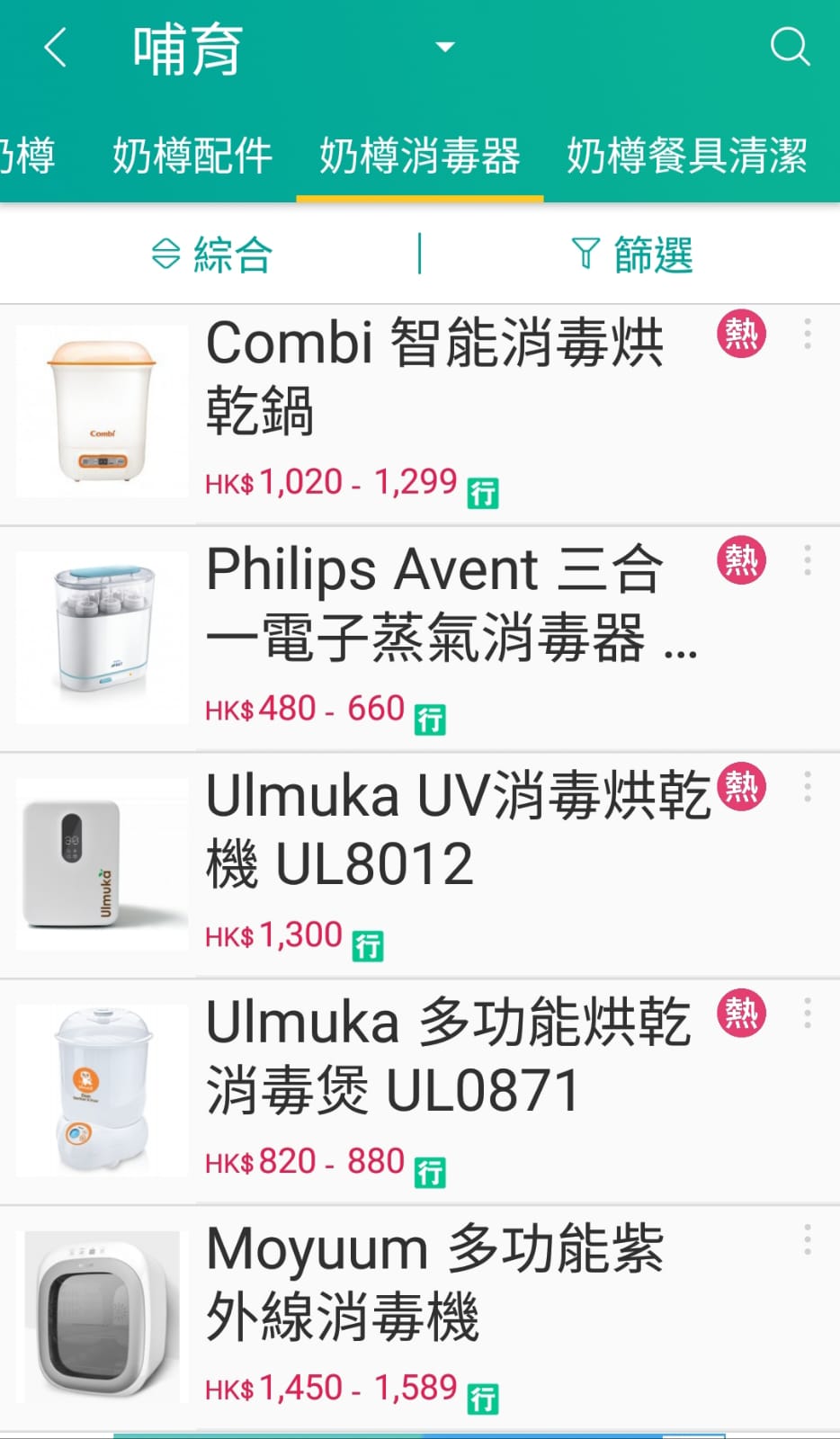Open more options for the Philips Avent item
This screenshot has height=1439, width=840.
tap(807, 560)
